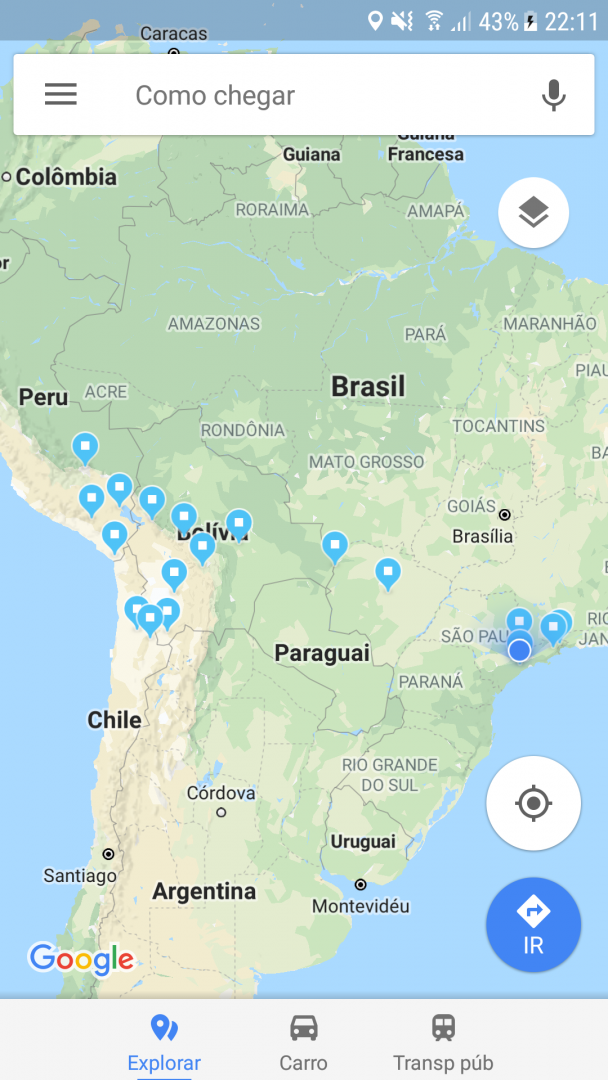Center map on my location
608x1080 pixels.
534,803
